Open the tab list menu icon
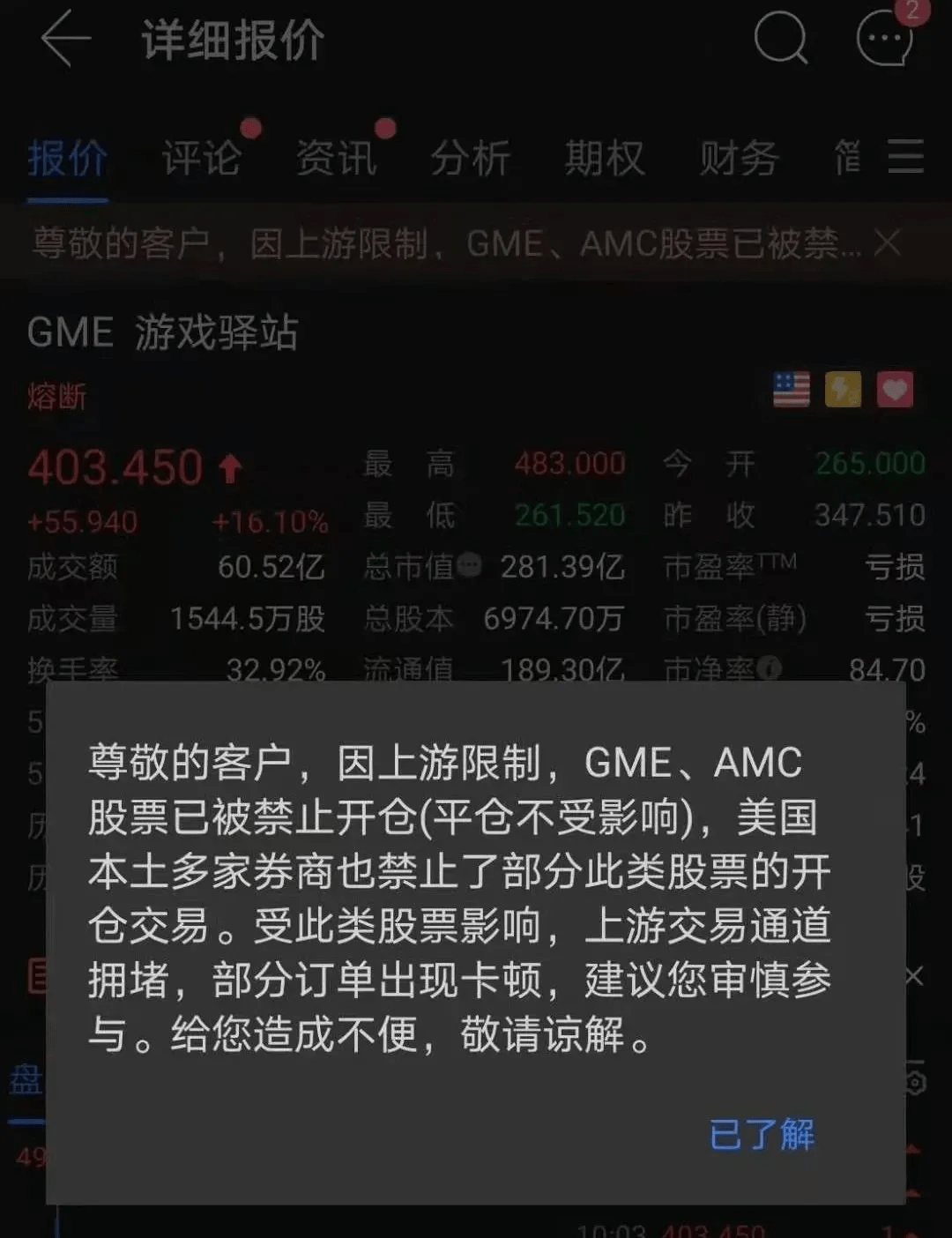Screen dimensions: 952x1238 tap(905, 158)
